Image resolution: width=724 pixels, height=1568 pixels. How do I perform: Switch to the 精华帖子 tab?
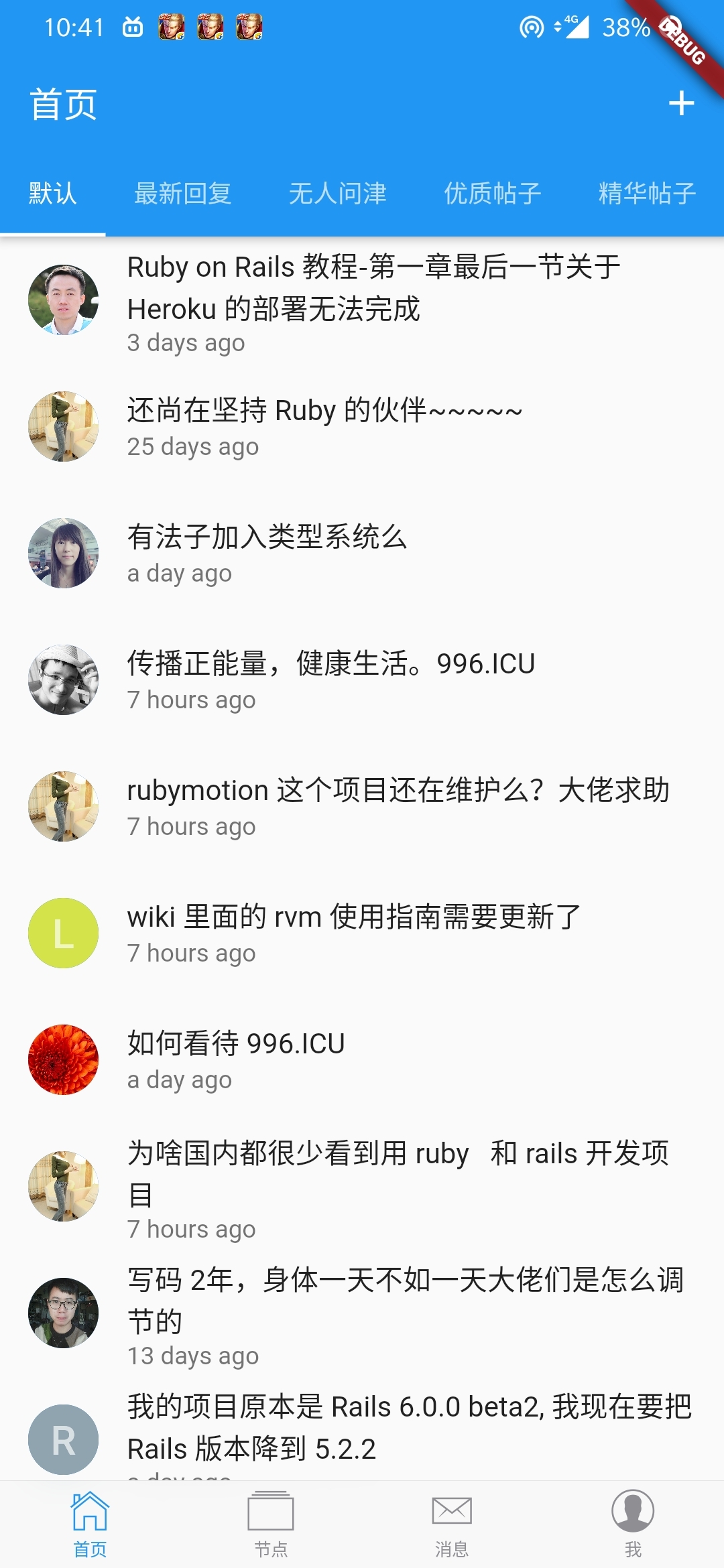point(646,194)
